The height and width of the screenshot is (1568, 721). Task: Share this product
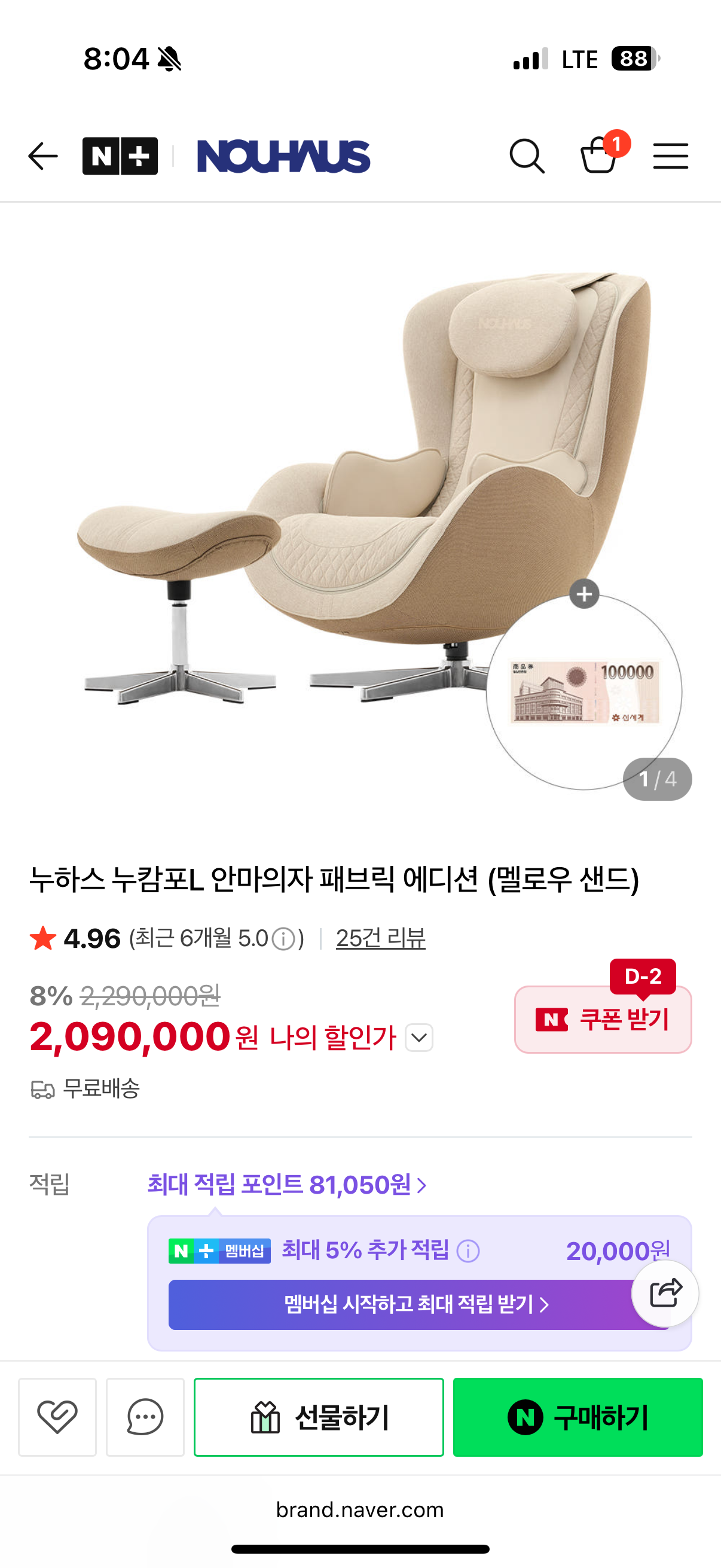tap(665, 1293)
